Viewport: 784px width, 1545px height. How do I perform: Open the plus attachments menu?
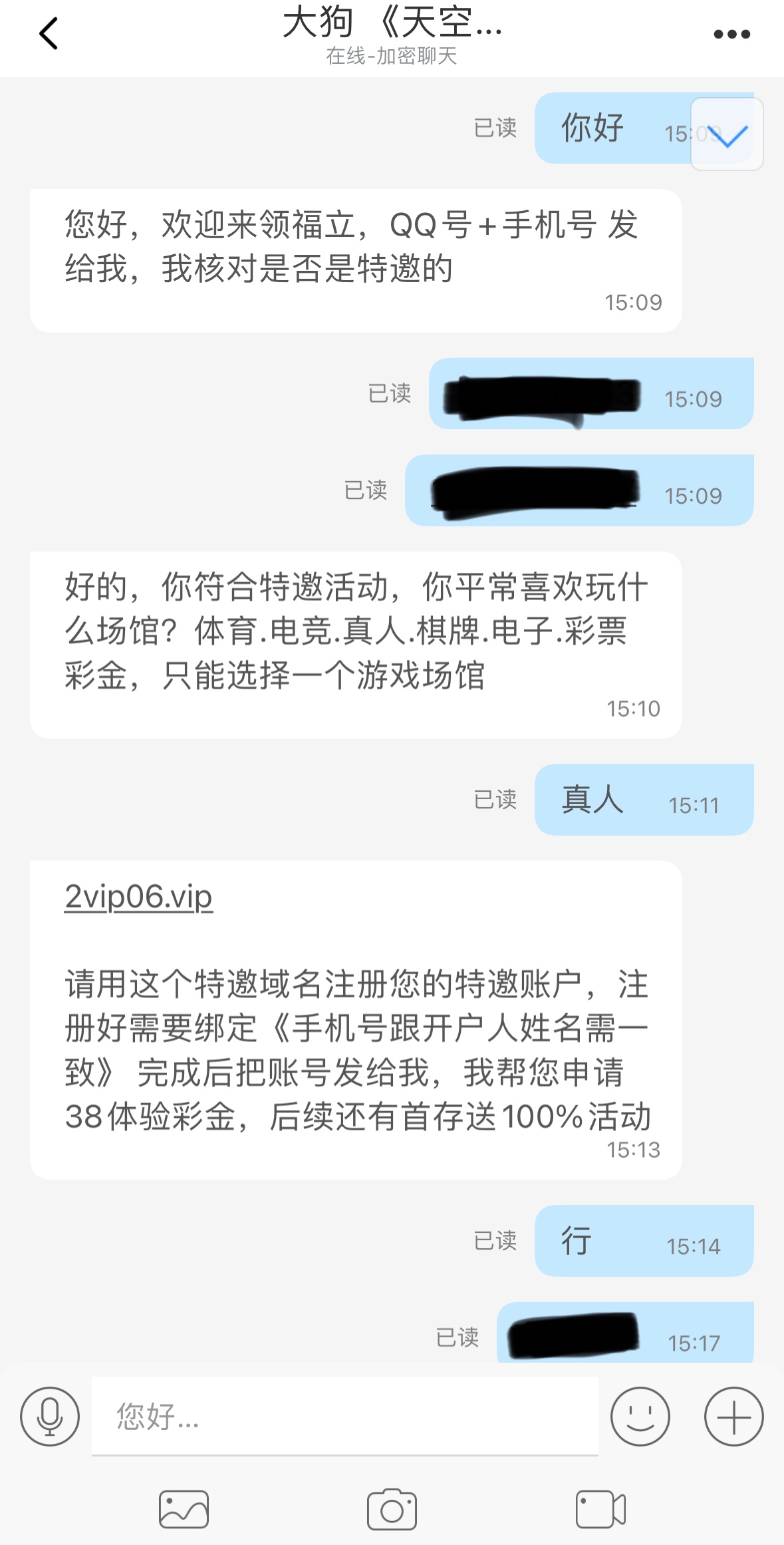click(x=733, y=1416)
